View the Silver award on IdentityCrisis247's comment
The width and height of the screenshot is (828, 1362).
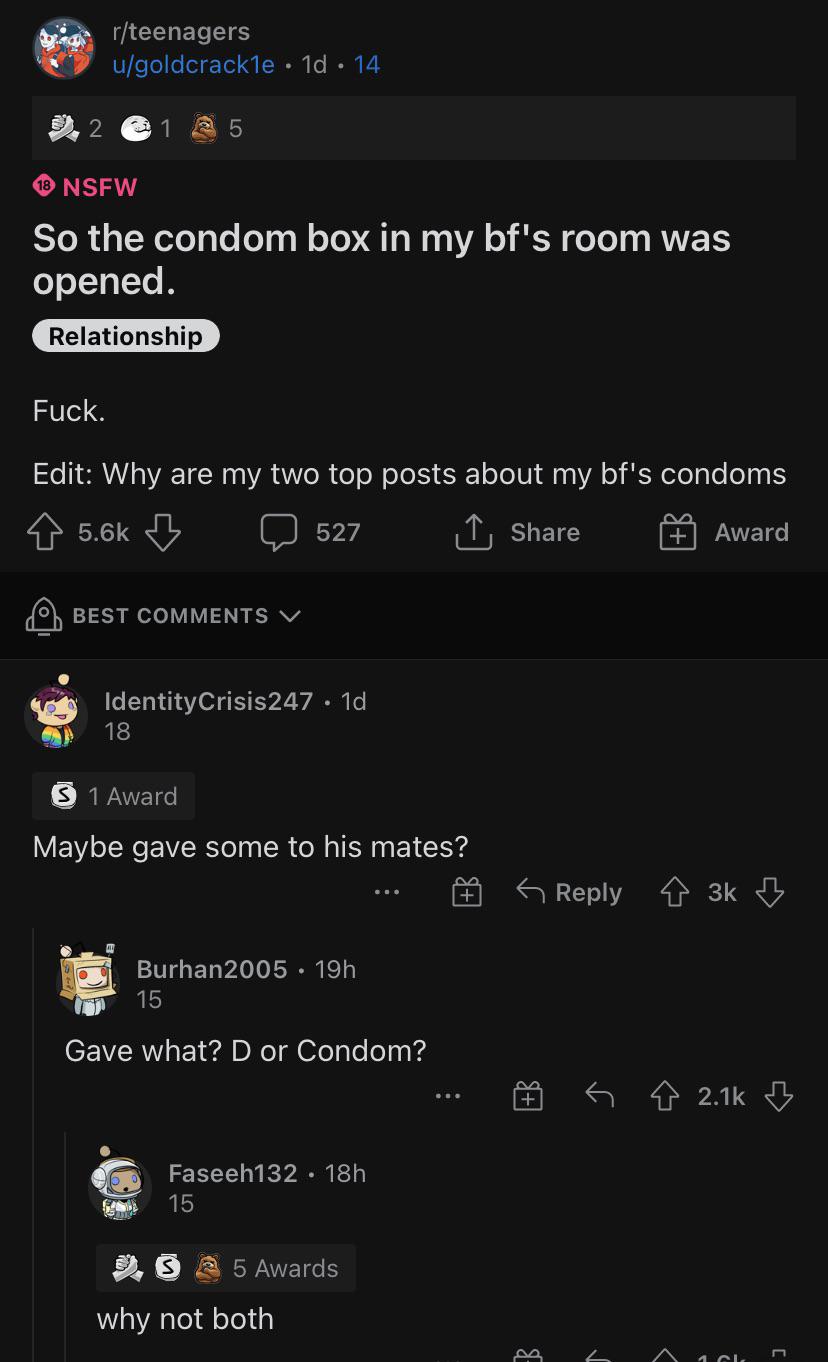pyautogui.click(x=113, y=795)
